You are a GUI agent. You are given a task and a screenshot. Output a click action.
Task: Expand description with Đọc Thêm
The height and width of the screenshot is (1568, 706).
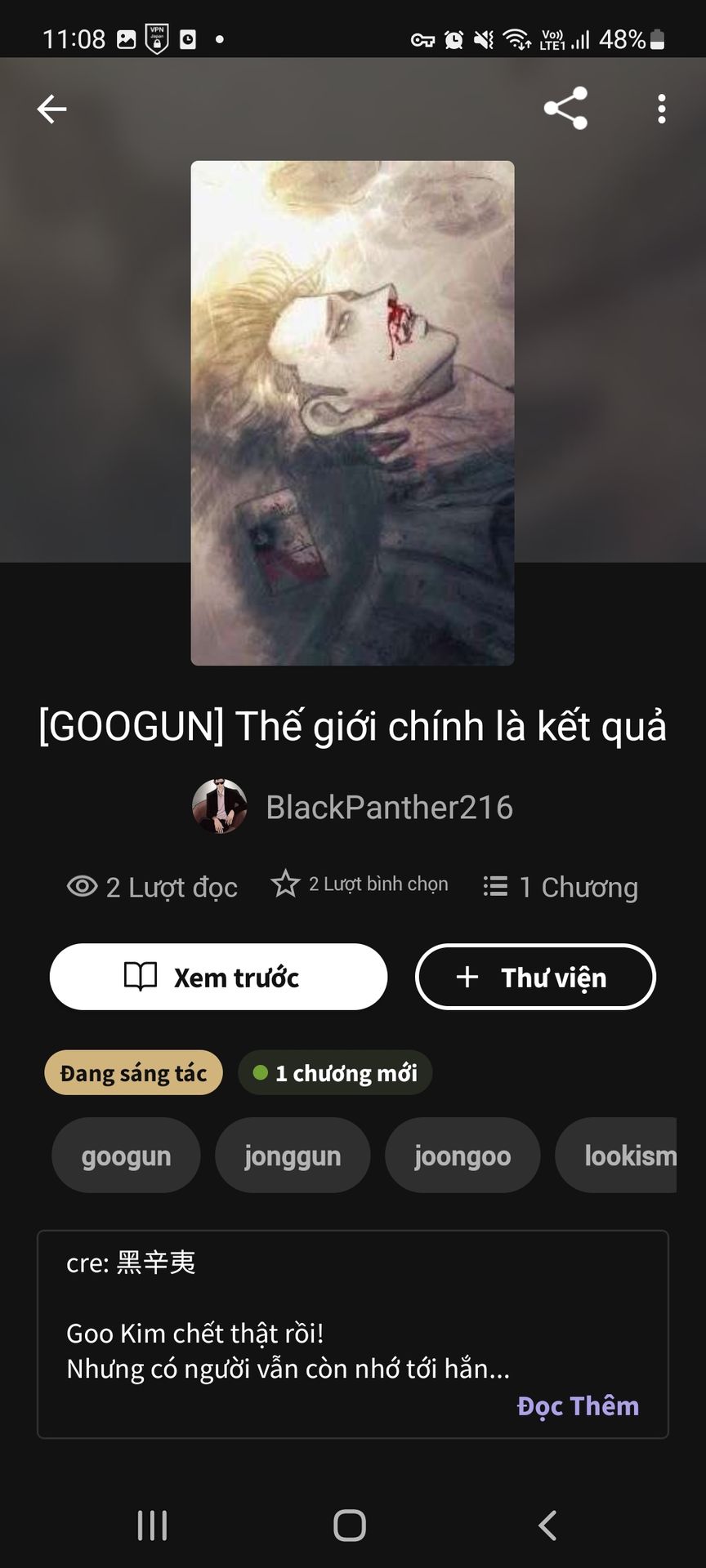click(578, 1405)
